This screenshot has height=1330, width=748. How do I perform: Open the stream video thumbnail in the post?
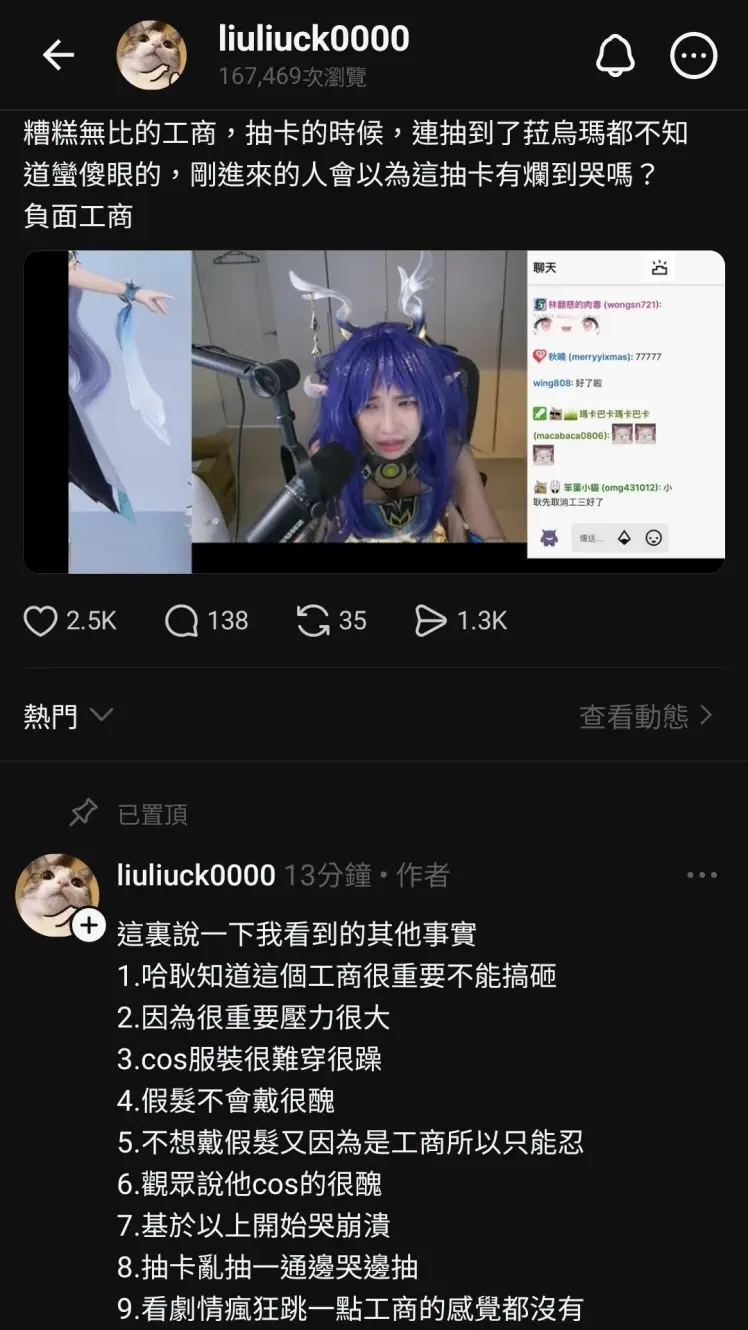[x=374, y=411]
